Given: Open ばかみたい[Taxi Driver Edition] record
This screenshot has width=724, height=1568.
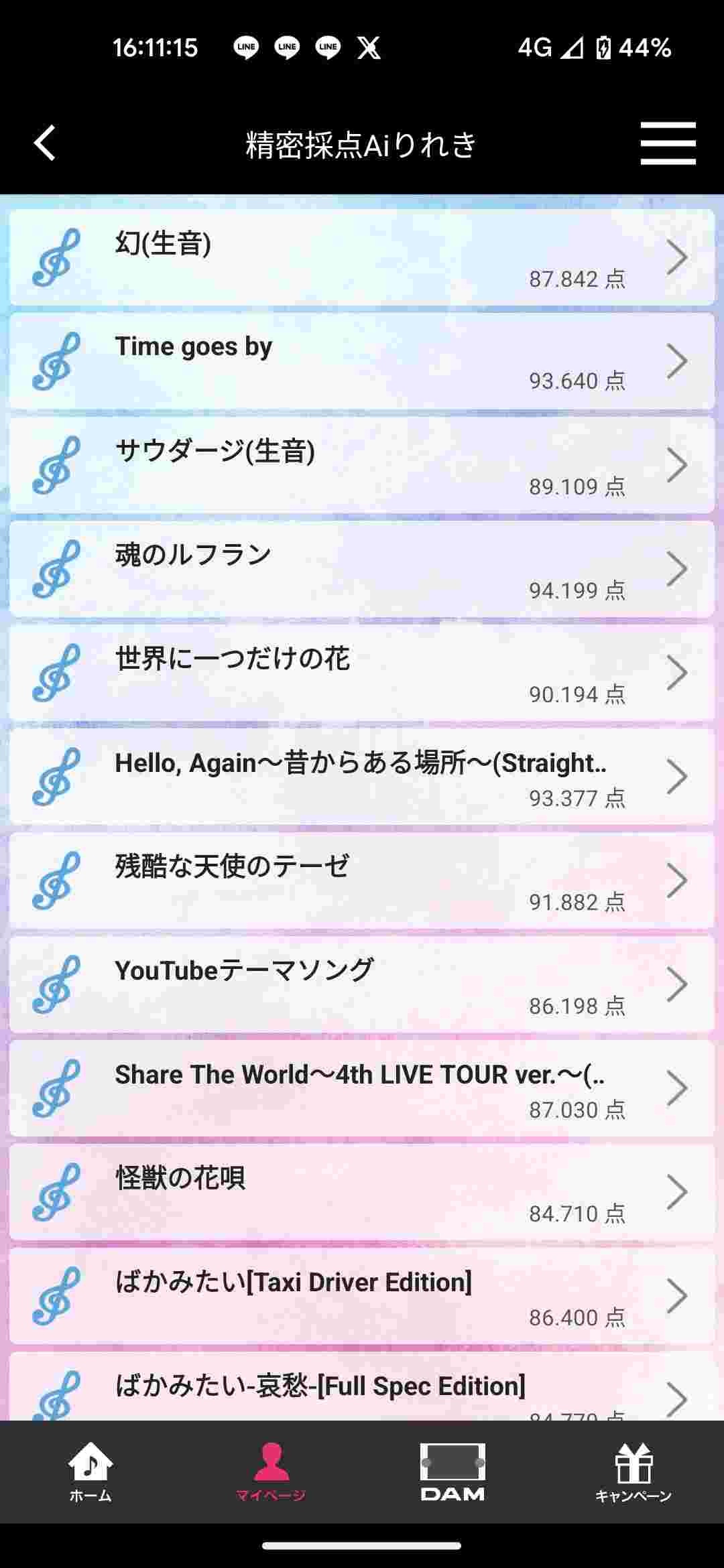Looking at the screenshot, I should 362,1296.
